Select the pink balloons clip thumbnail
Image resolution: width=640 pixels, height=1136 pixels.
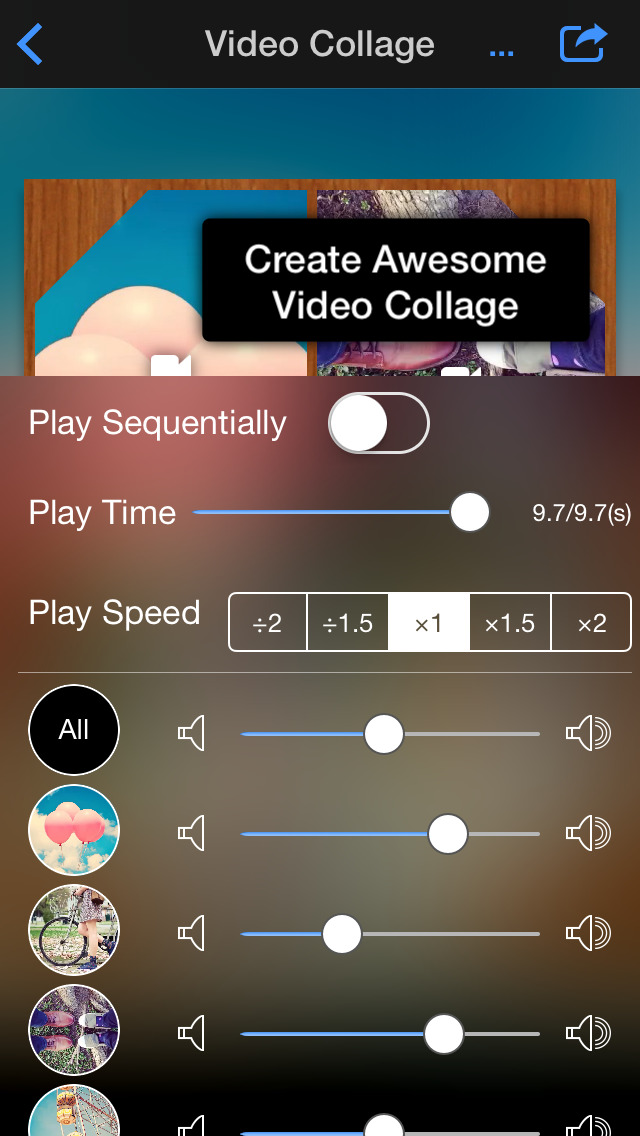74,830
